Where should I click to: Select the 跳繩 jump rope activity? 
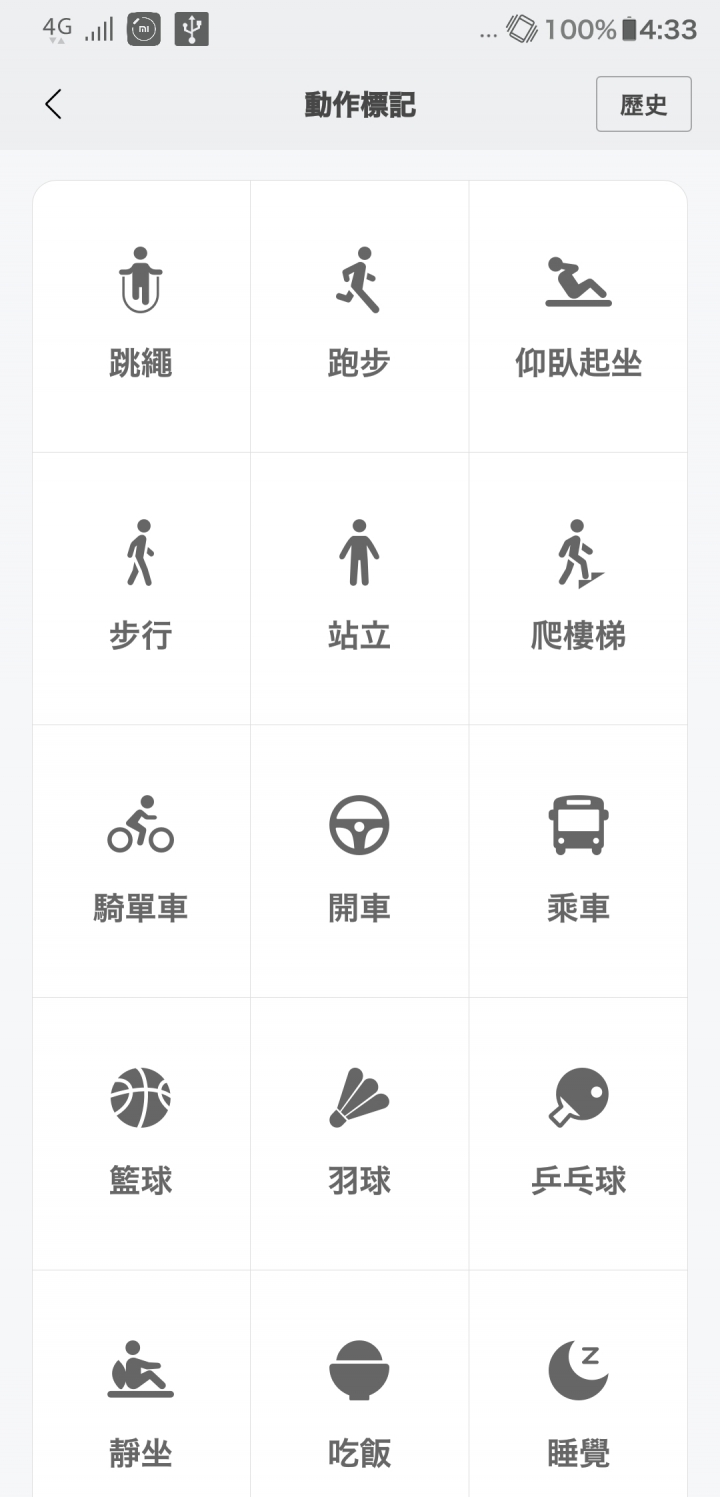tap(141, 316)
